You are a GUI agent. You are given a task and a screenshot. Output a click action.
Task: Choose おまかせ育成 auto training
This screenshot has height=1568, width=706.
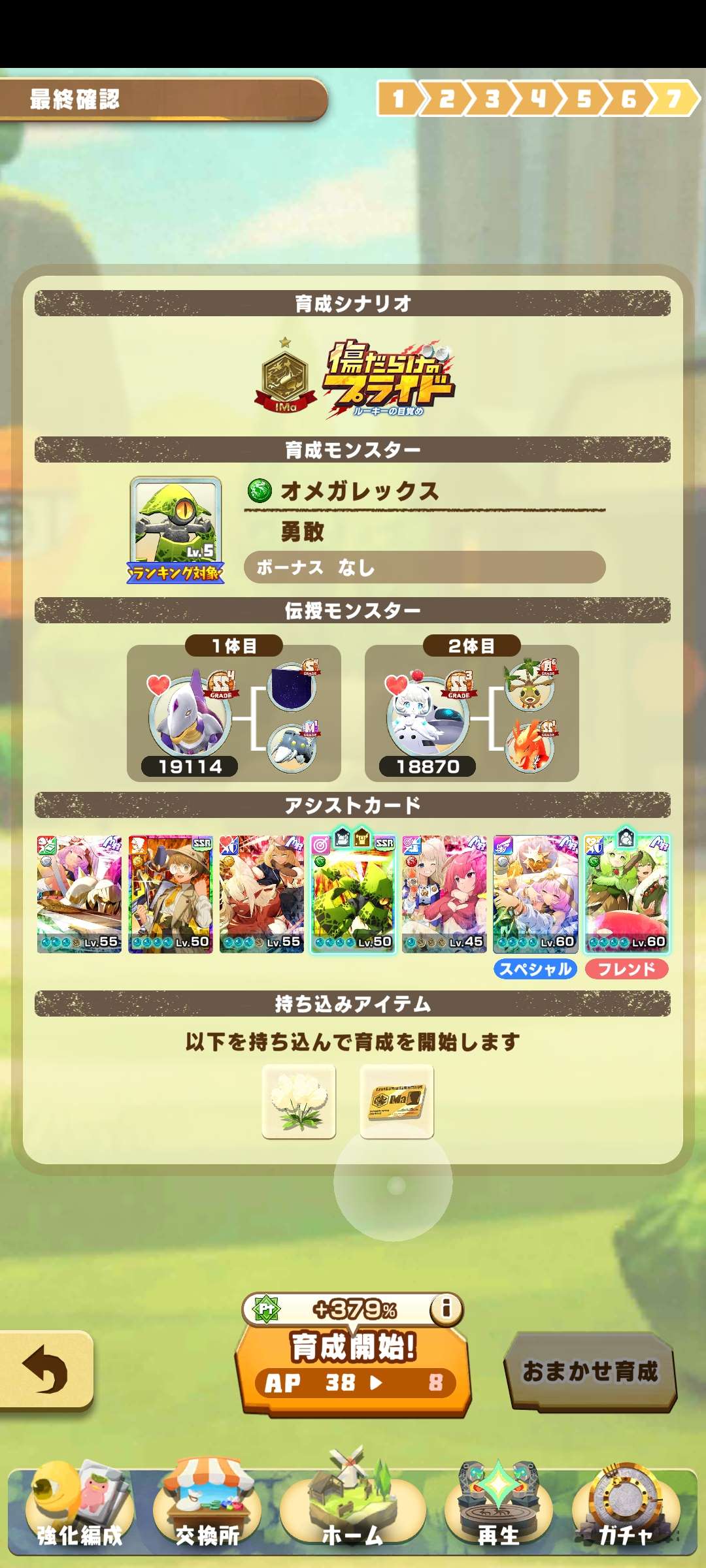(x=590, y=1371)
